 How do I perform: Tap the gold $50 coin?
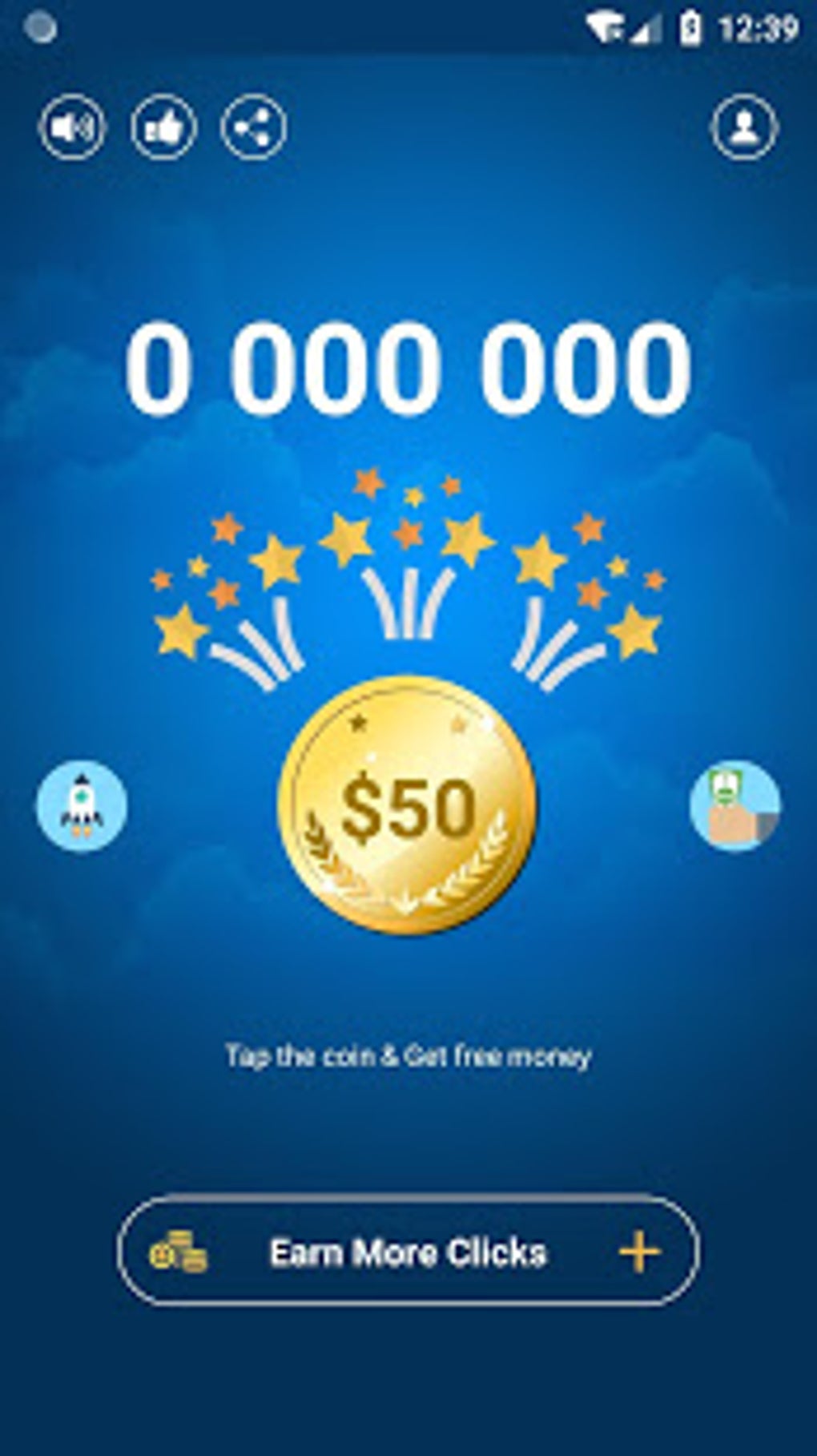click(x=406, y=805)
